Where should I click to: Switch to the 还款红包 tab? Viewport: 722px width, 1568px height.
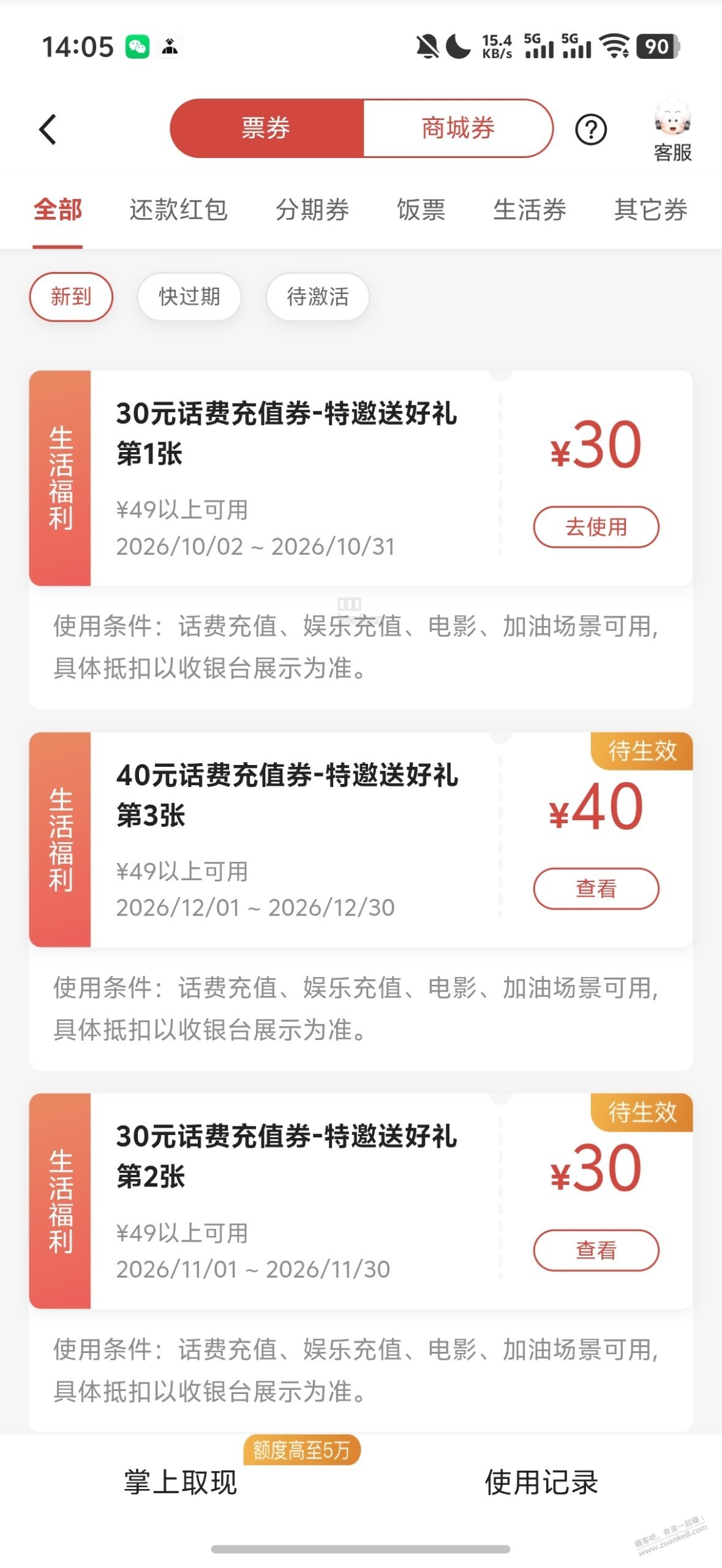tap(178, 210)
